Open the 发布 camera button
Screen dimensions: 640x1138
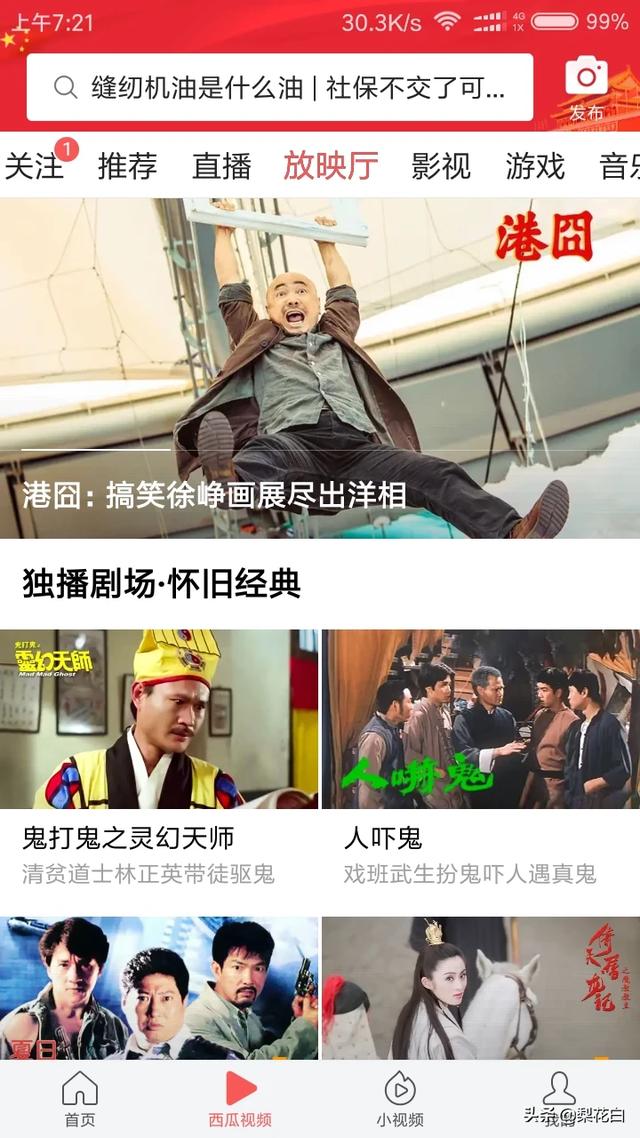[586, 88]
